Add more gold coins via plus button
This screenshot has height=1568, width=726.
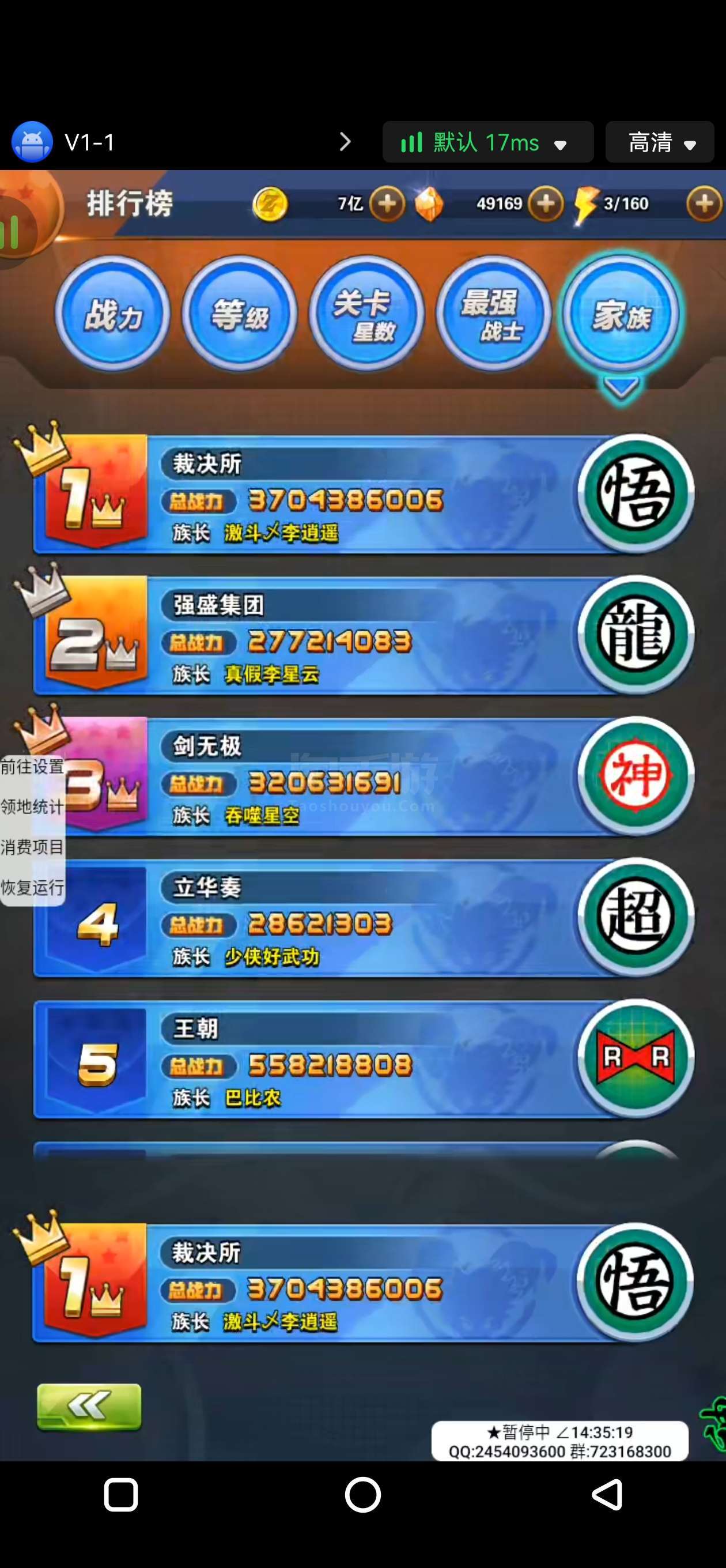pos(388,203)
